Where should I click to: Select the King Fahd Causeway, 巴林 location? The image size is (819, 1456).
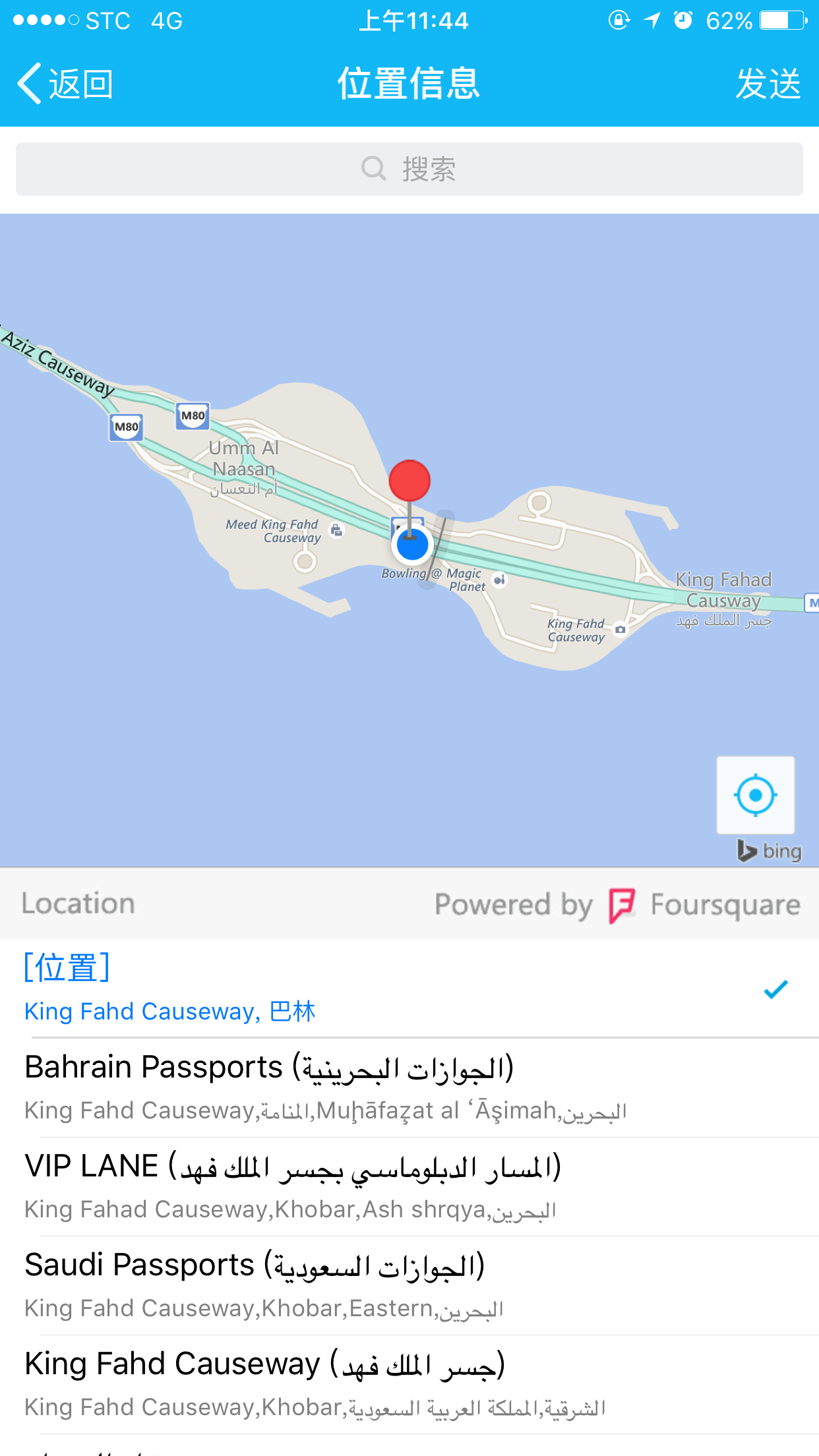coord(409,988)
